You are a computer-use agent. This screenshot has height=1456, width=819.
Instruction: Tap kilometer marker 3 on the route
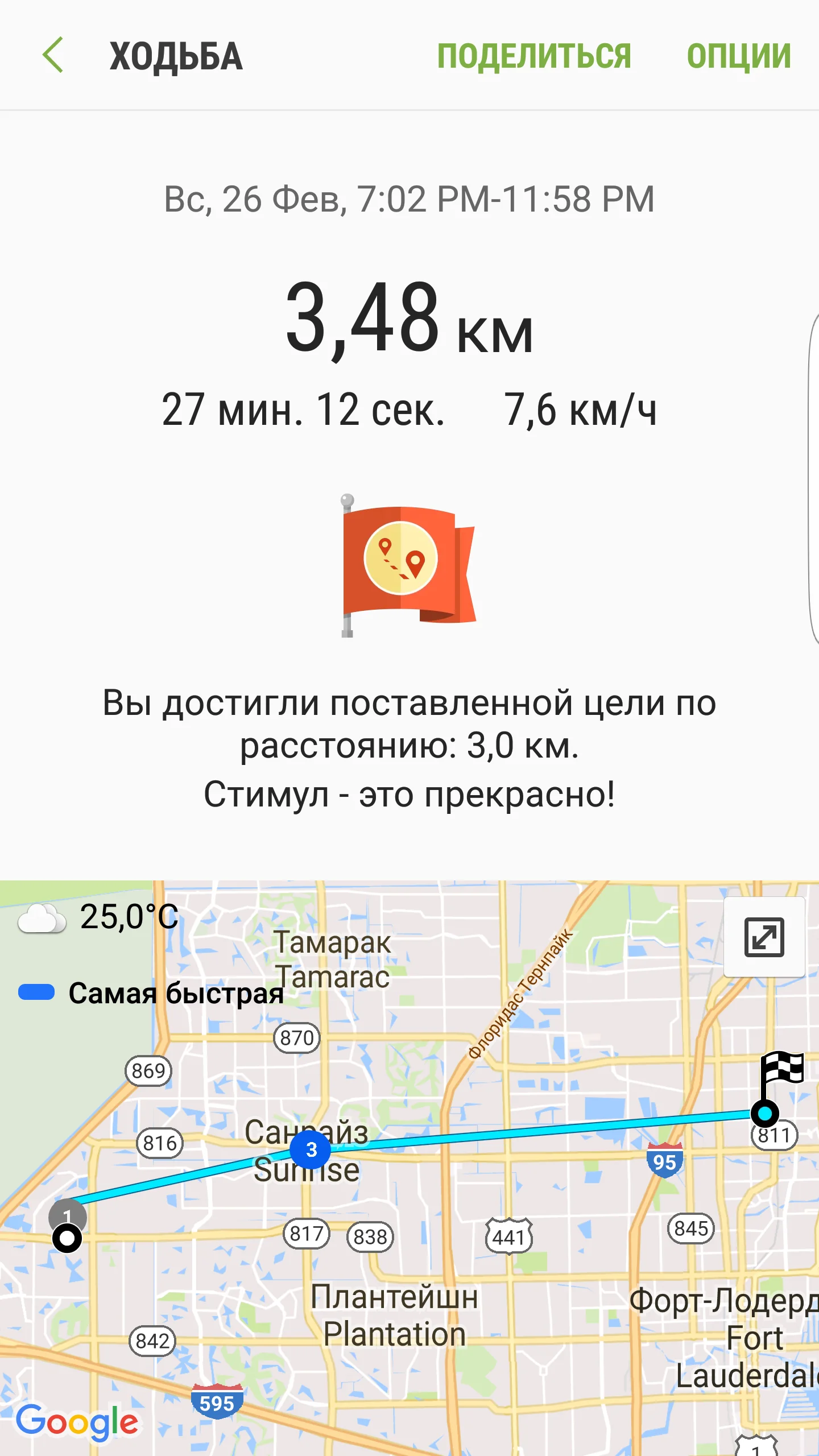click(311, 1150)
